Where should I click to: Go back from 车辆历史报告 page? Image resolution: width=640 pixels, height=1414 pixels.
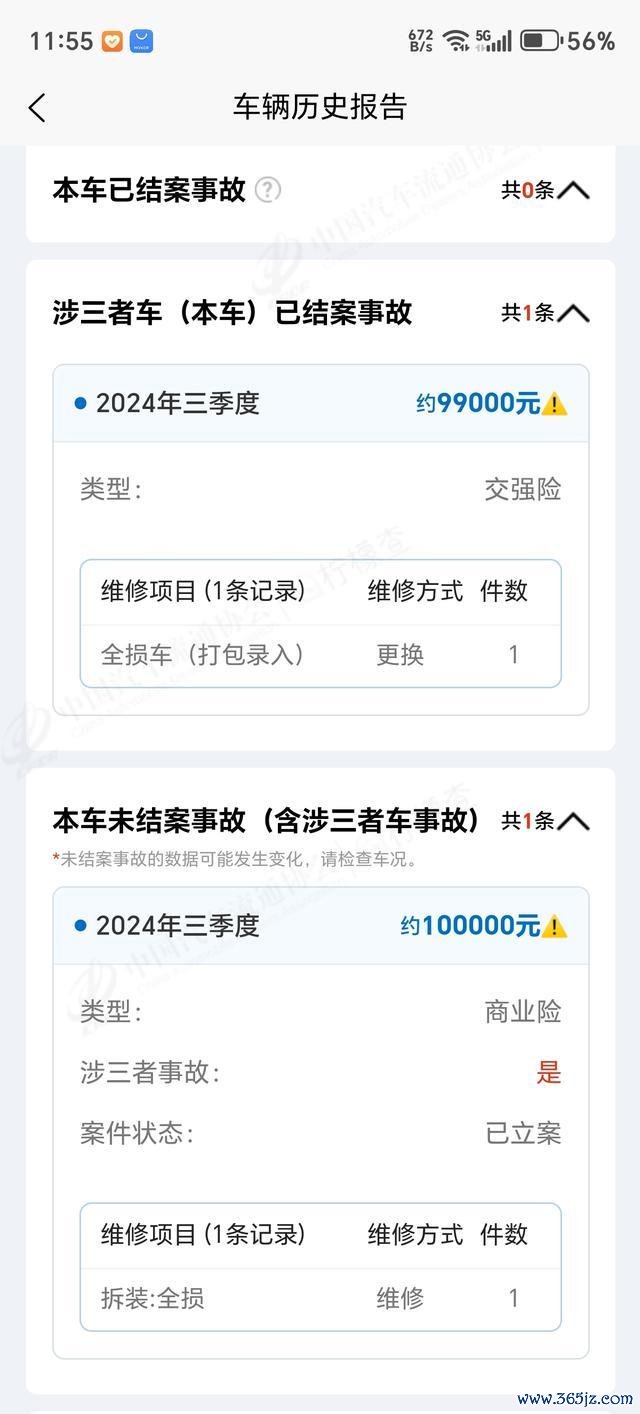[x=38, y=108]
